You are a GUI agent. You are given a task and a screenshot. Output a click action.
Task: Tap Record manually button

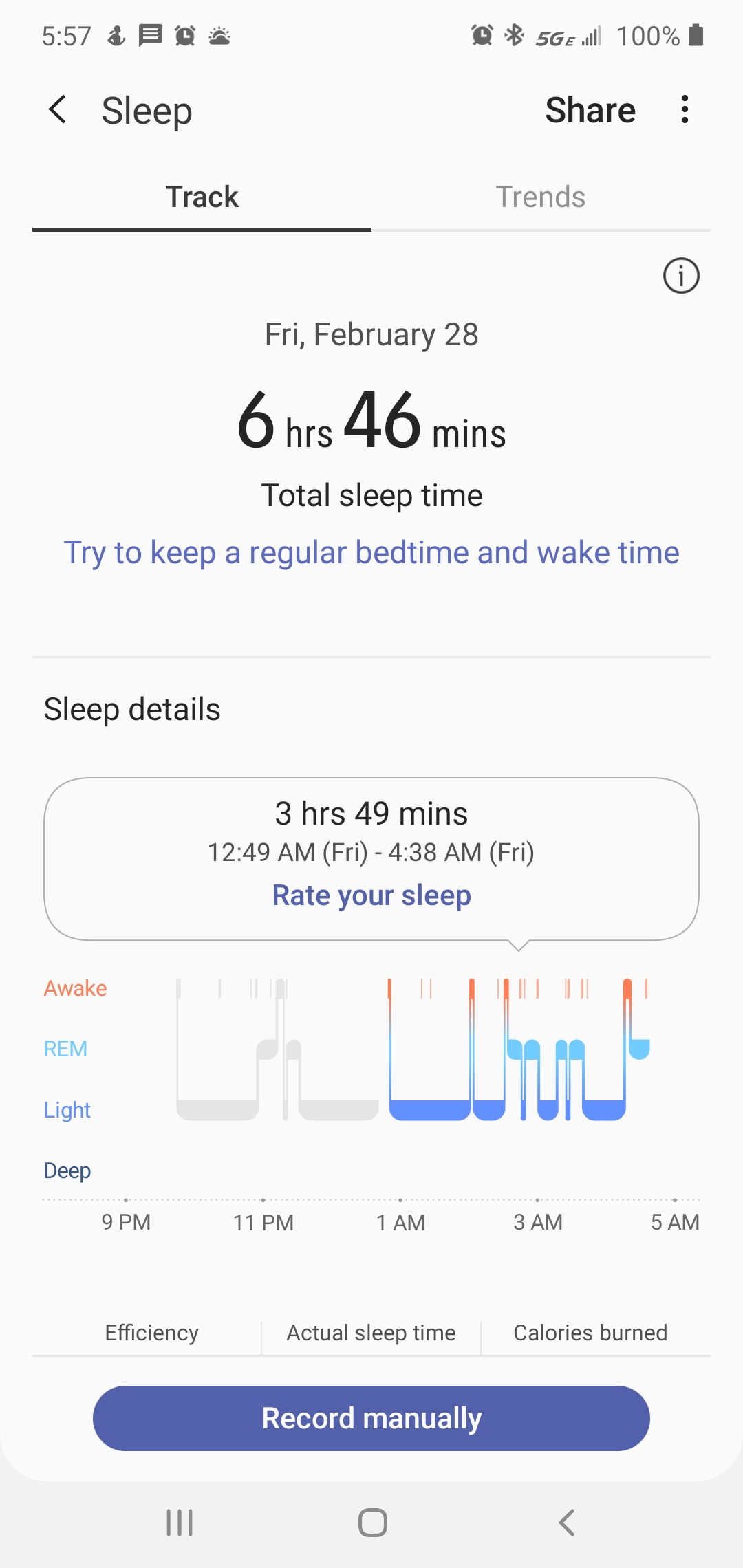click(371, 1418)
